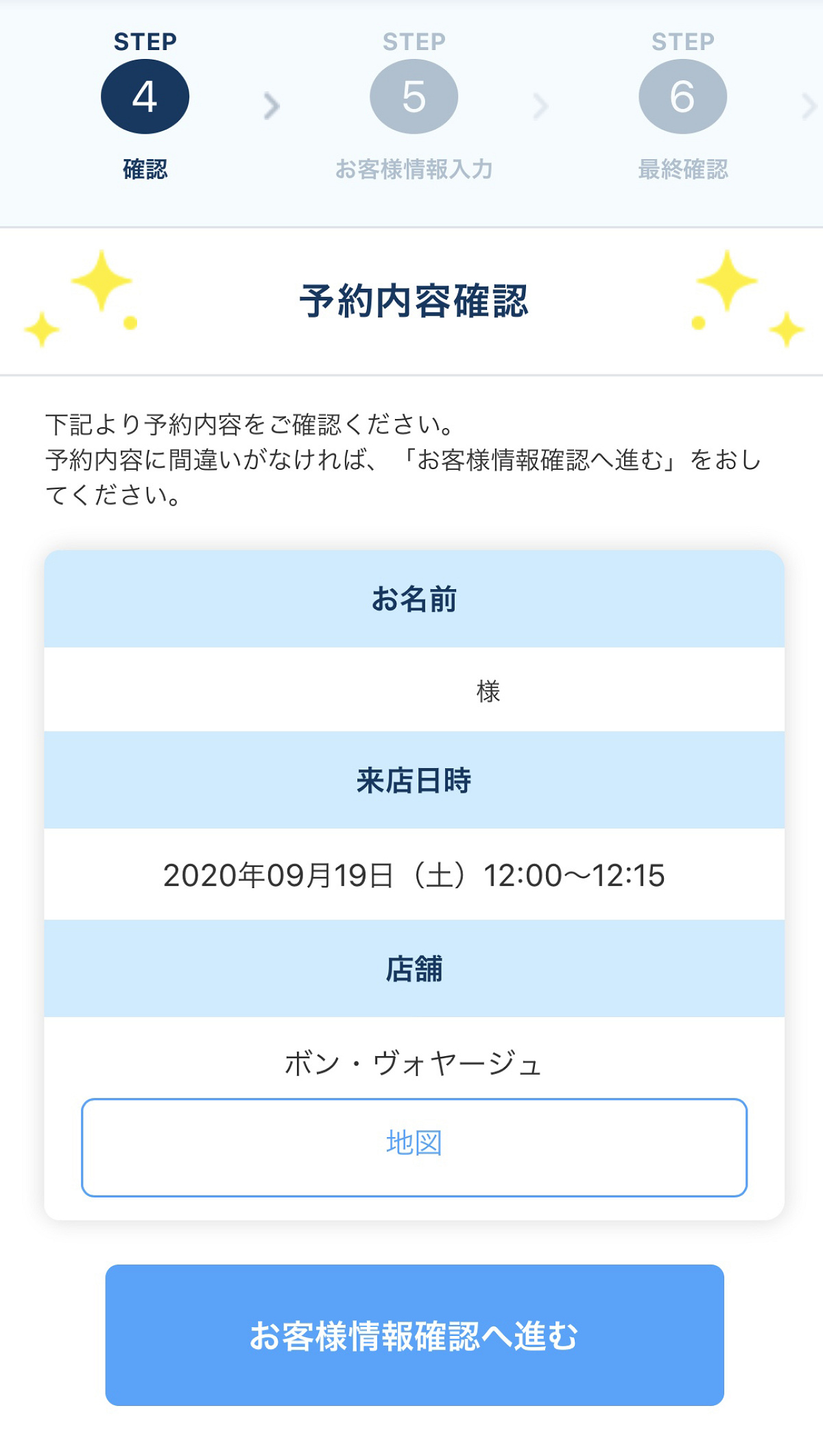The height and width of the screenshot is (1456, 823).
Task: Select the STEP 6 circle icon
Action: point(682,96)
